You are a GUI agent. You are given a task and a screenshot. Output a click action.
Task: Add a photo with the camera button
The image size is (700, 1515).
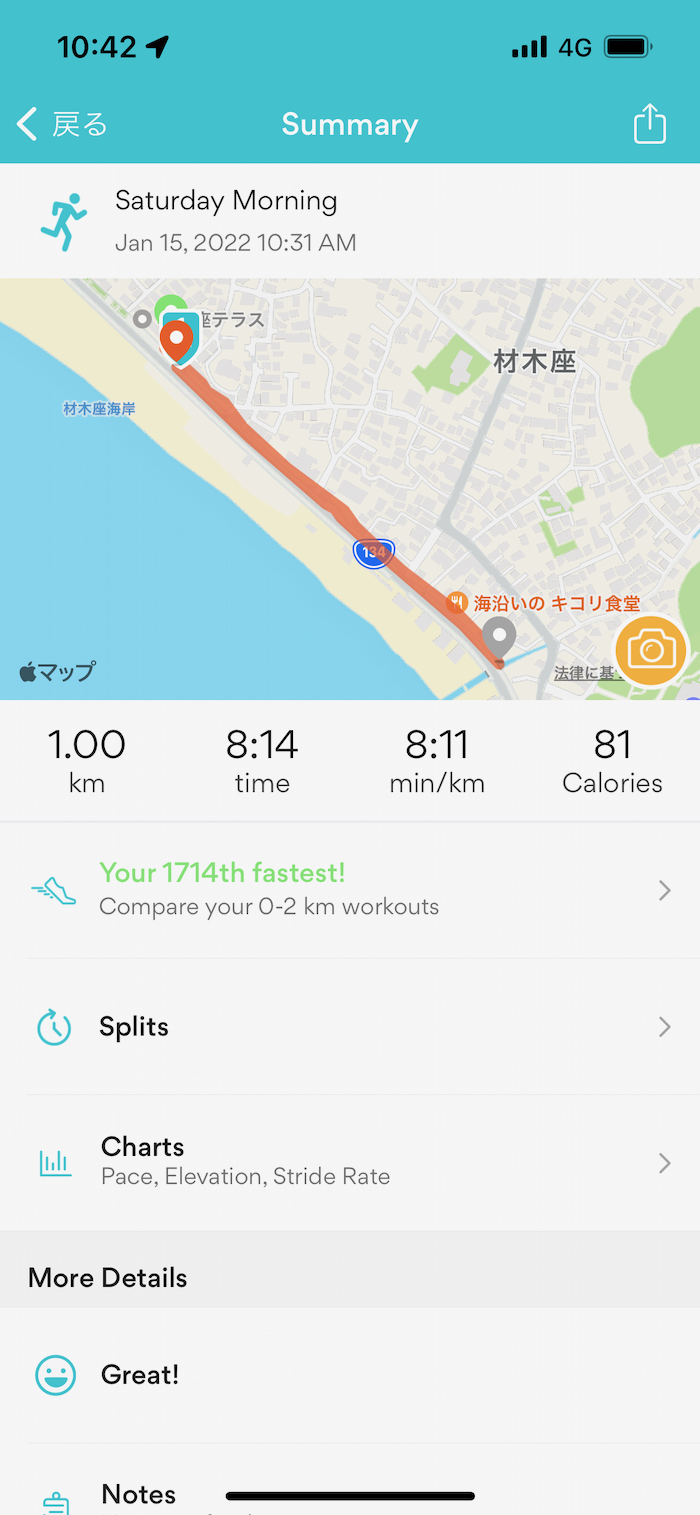(x=651, y=652)
